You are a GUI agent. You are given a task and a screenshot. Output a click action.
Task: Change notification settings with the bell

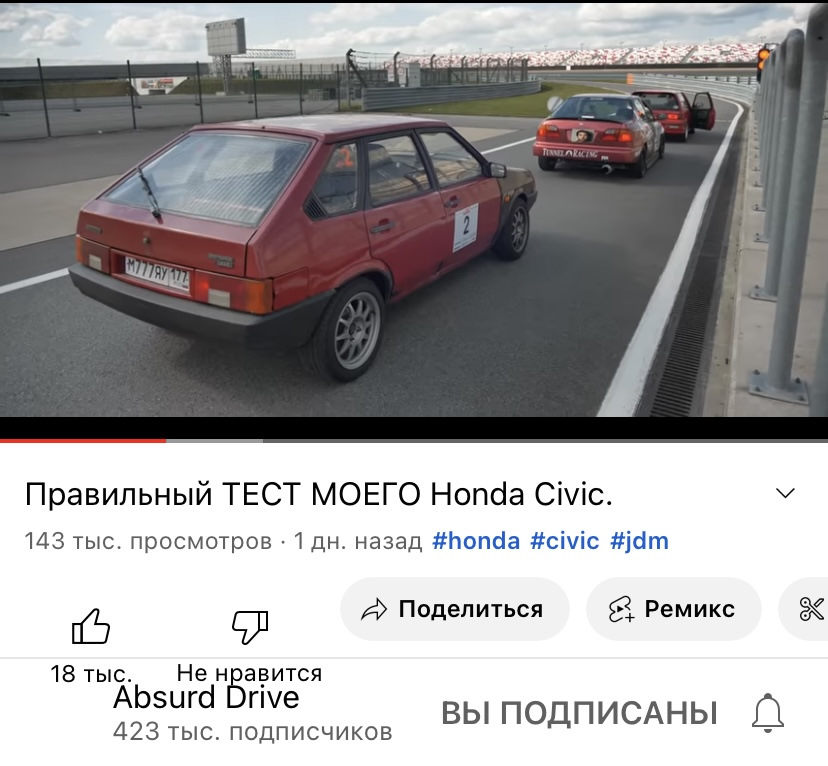pos(767,713)
